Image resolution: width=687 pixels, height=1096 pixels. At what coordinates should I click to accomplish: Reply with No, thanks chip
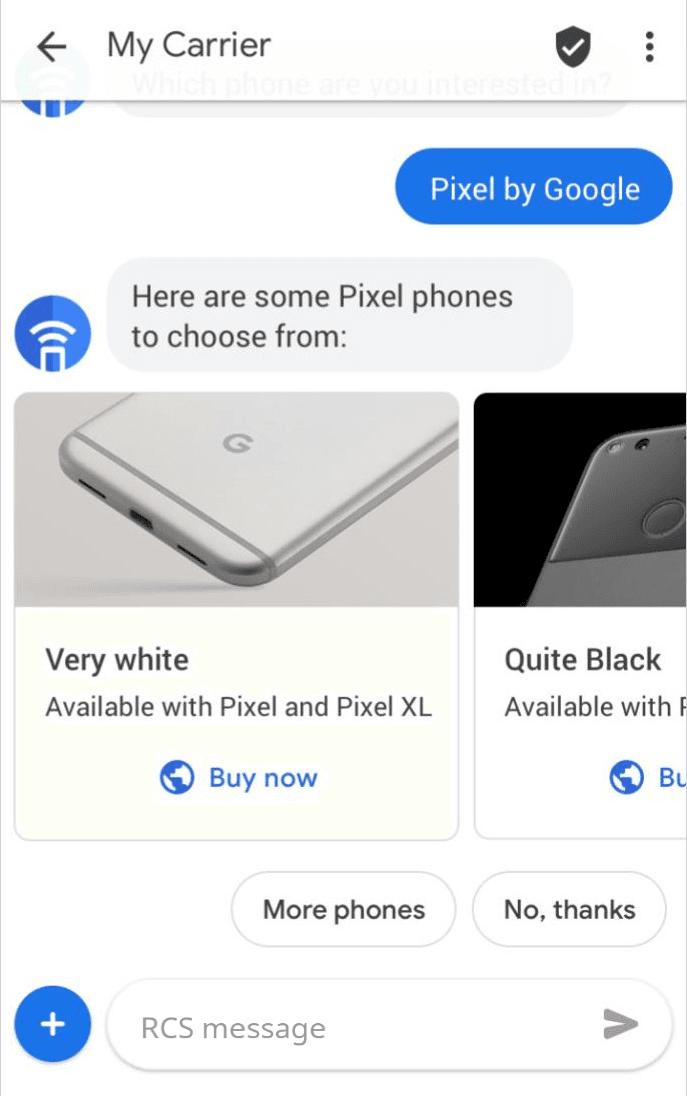pos(569,910)
